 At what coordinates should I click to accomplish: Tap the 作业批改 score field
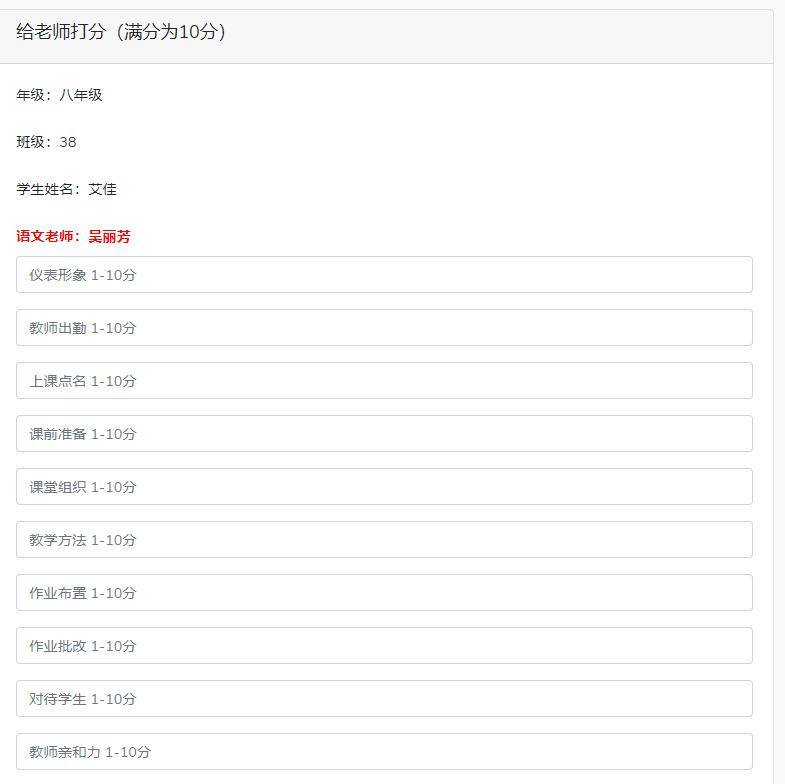[x=384, y=646]
